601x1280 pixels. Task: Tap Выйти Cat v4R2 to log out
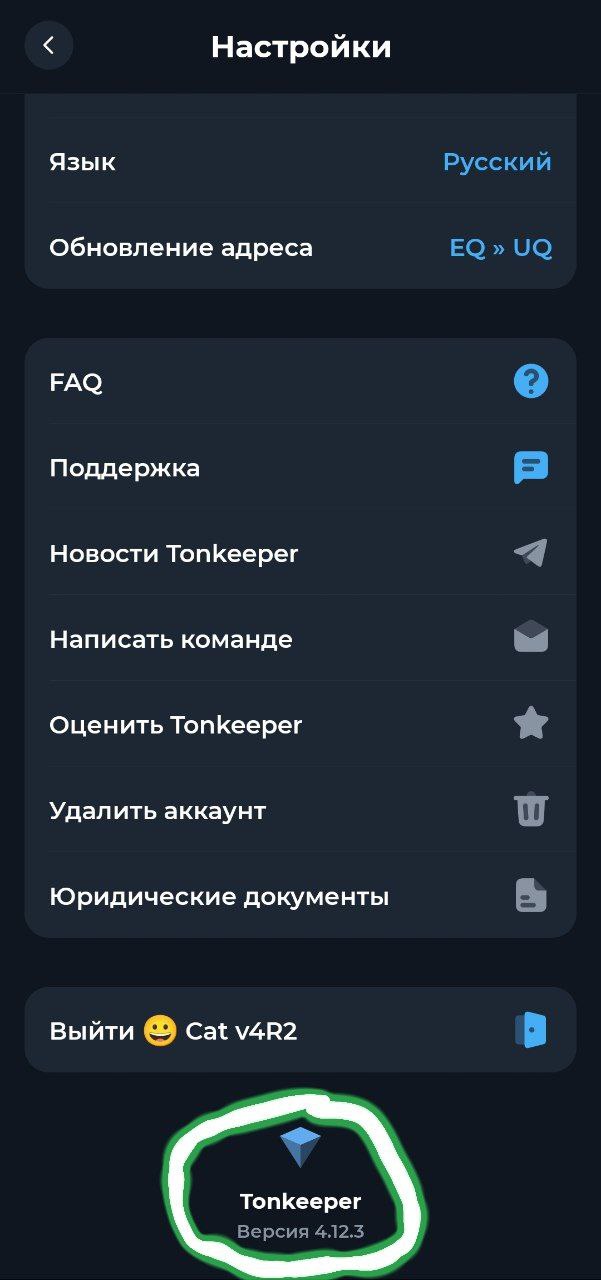click(300, 1031)
